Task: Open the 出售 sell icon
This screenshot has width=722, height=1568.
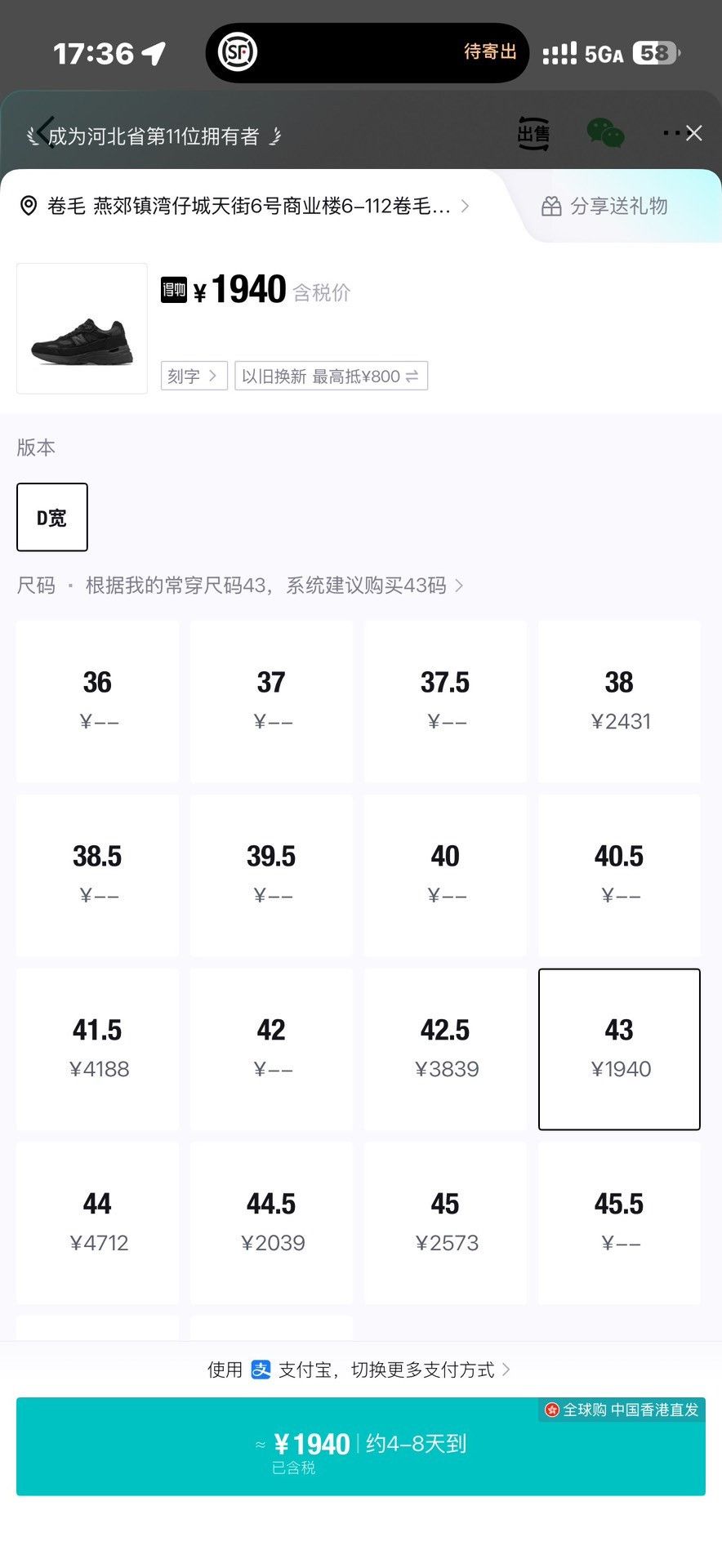Action: (x=533, y=133)
